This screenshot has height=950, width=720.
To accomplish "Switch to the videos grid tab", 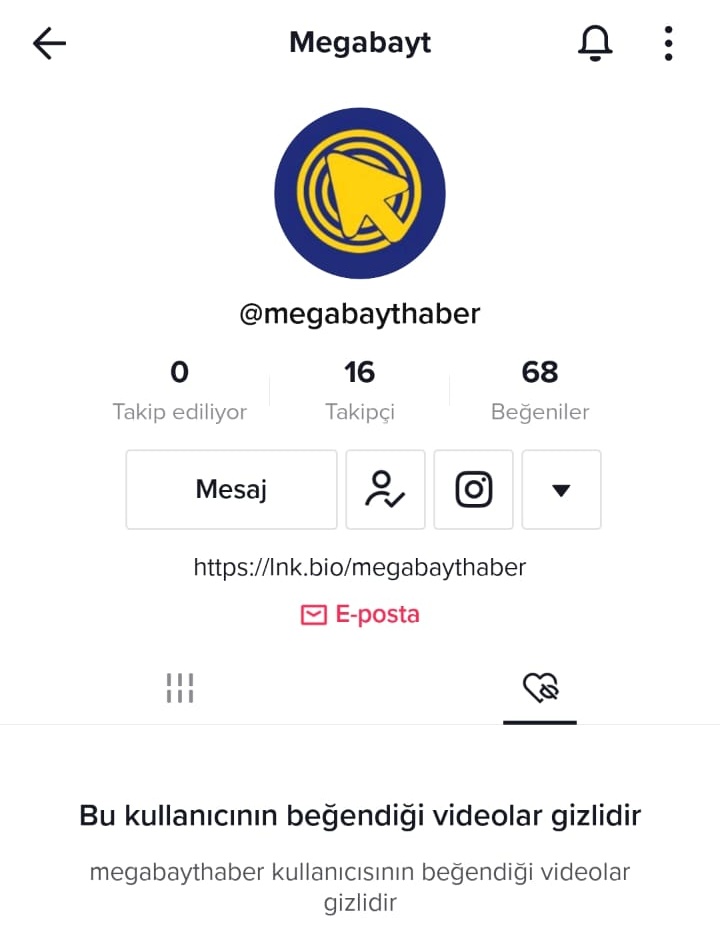I will click(x=180, y=688).
